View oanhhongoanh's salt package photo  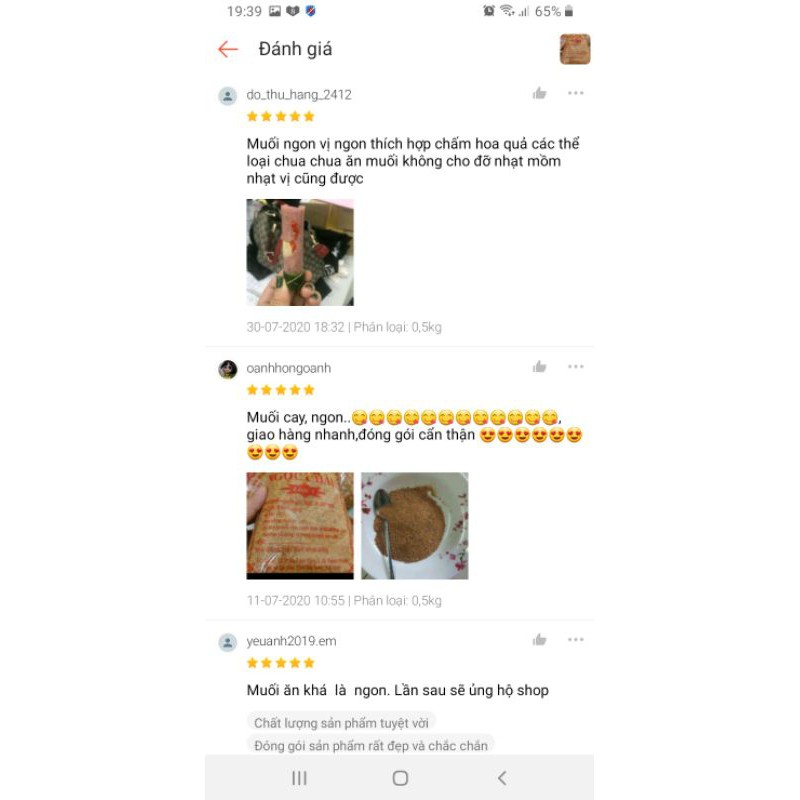(x=300, y=526)
